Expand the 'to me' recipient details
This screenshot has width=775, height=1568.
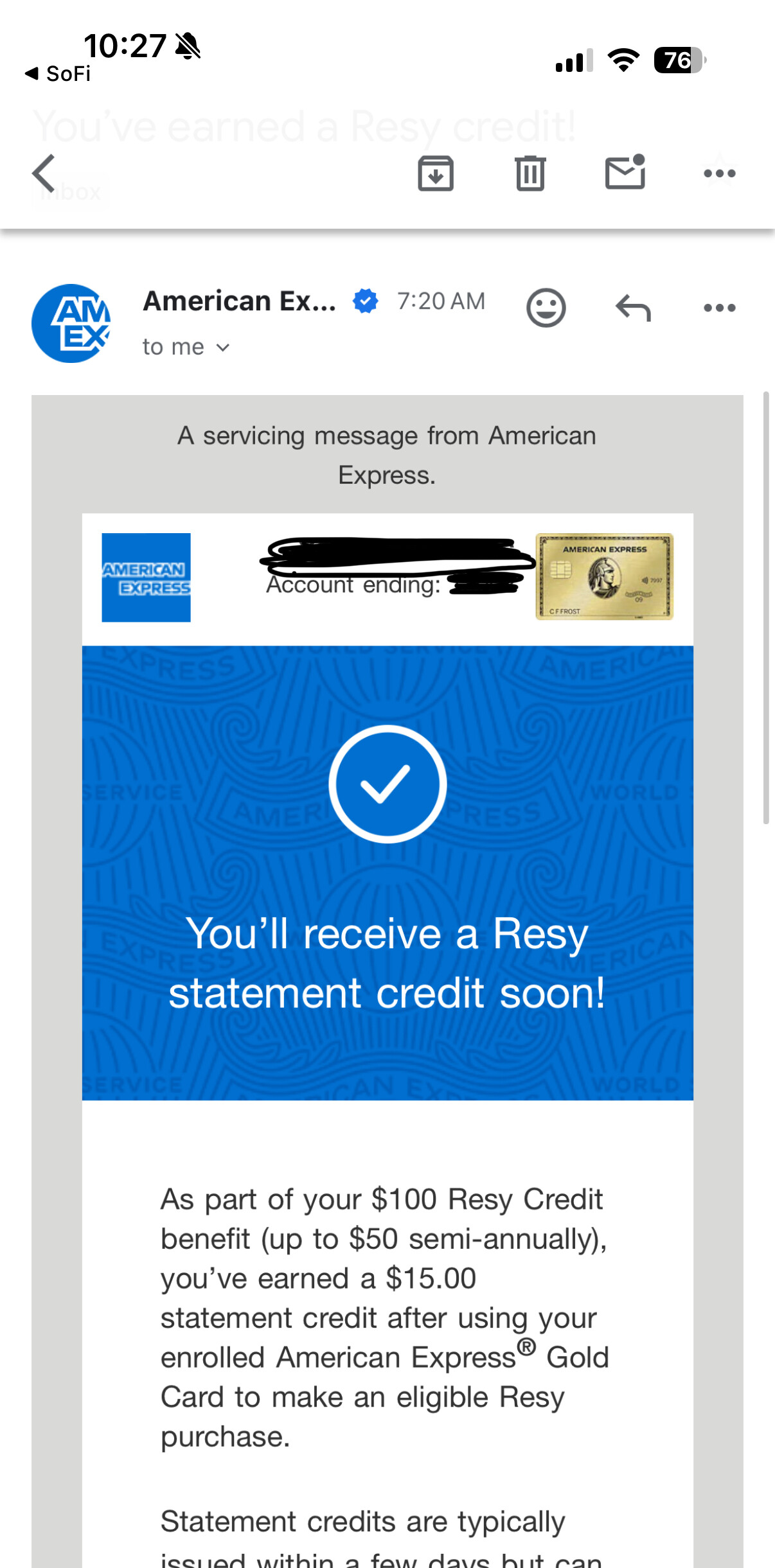(x=186, y=348)
